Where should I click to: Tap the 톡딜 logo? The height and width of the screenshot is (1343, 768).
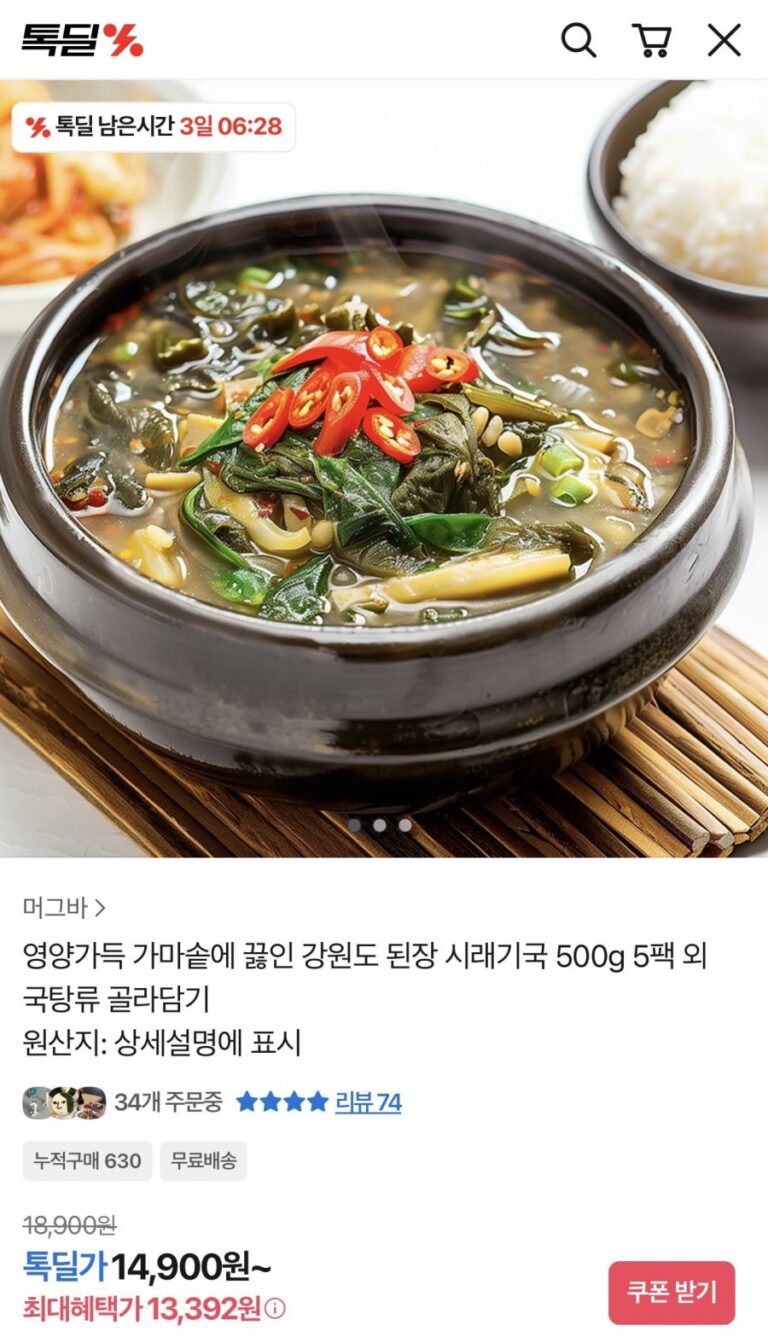coord(82,40)
